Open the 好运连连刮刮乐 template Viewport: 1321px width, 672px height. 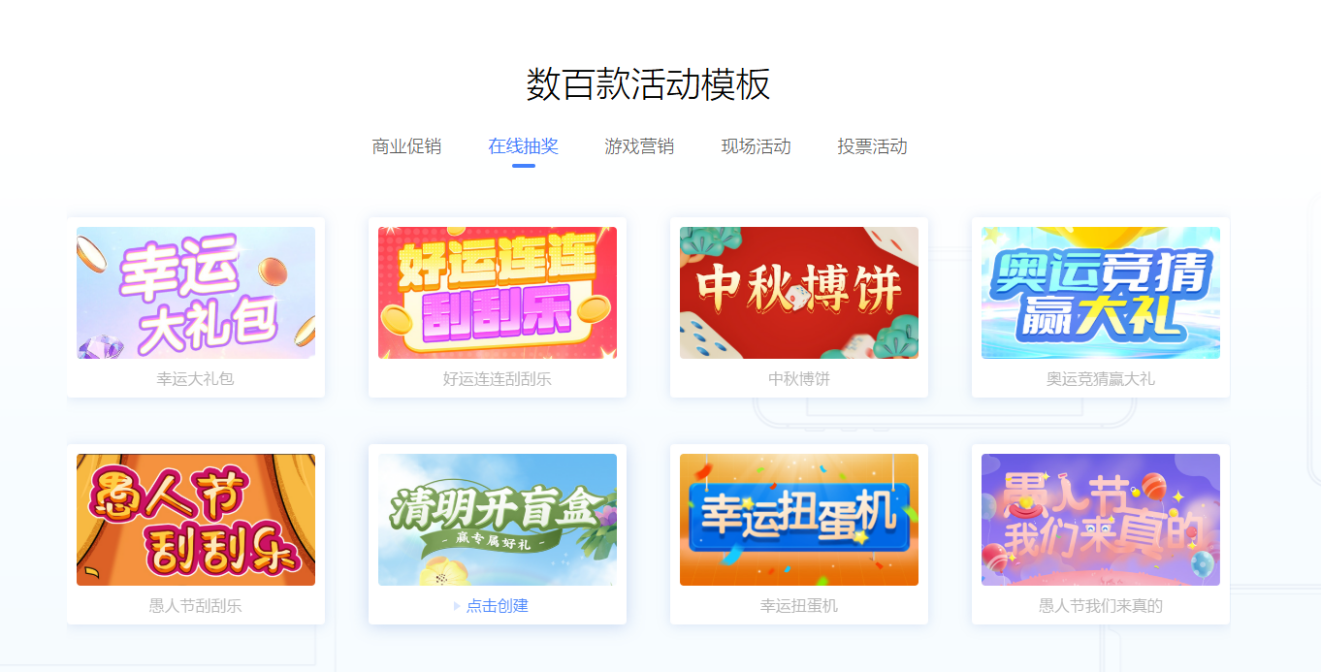click(x=497, y=293)
